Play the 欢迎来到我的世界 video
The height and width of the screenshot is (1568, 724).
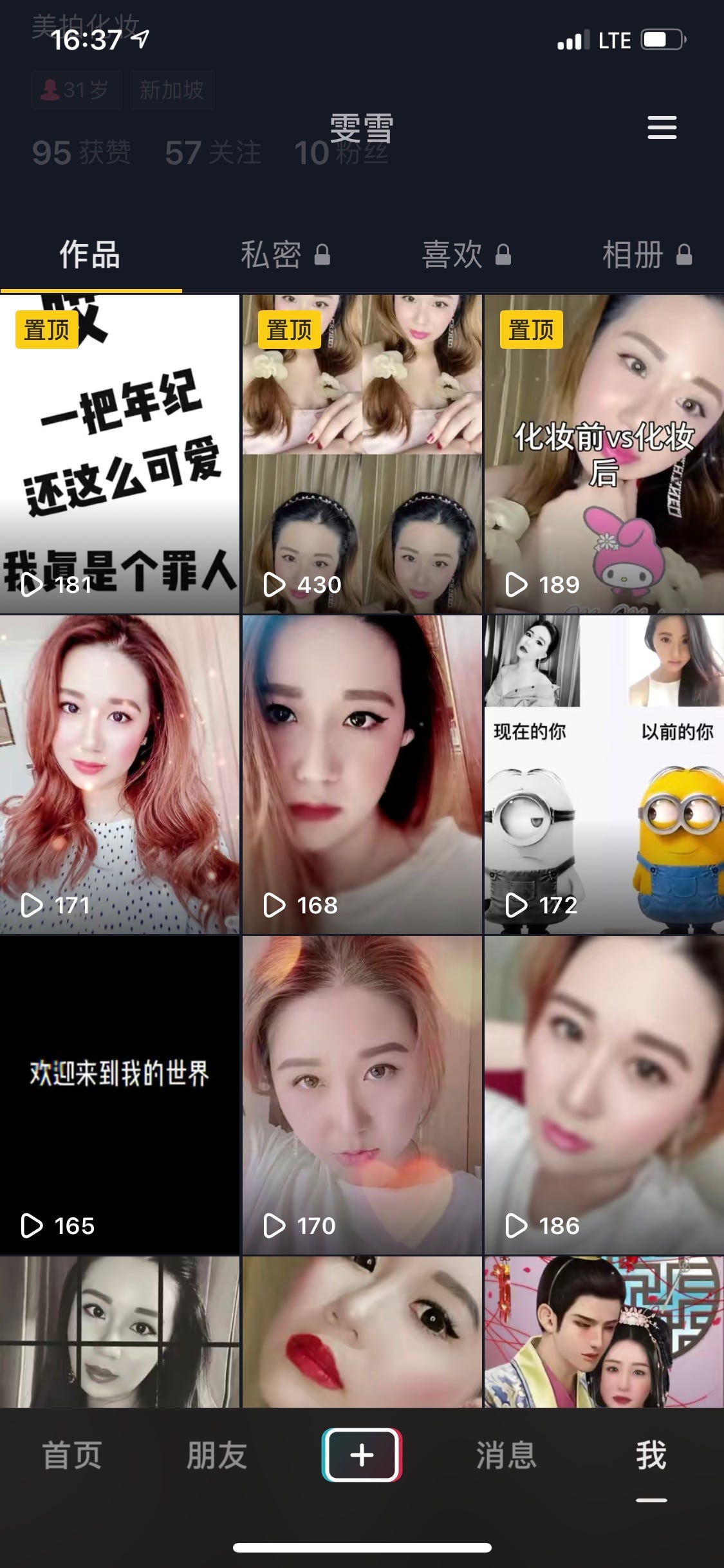(x=120, y=1094)
